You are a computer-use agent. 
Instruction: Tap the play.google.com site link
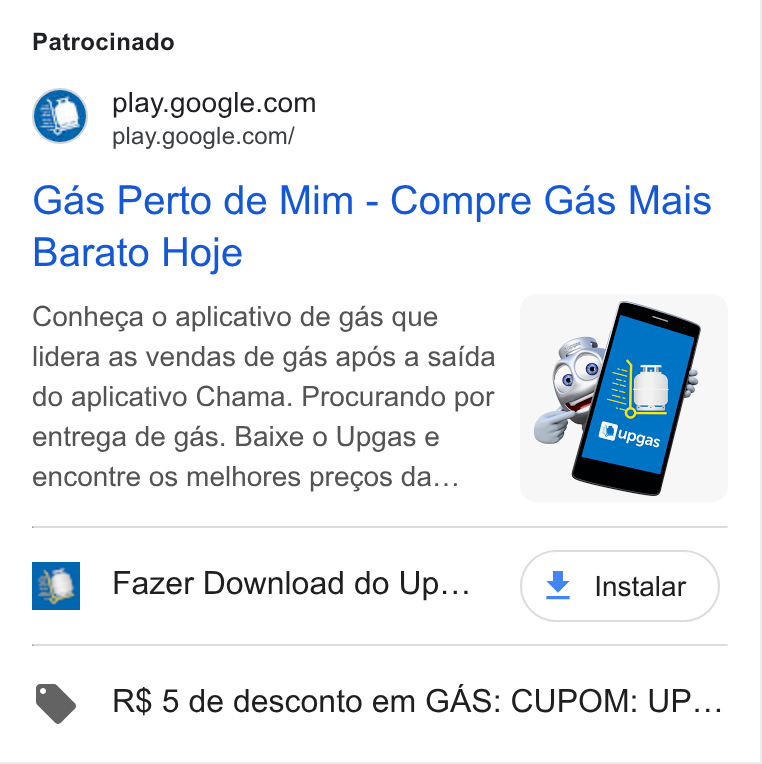pos(214,103)
